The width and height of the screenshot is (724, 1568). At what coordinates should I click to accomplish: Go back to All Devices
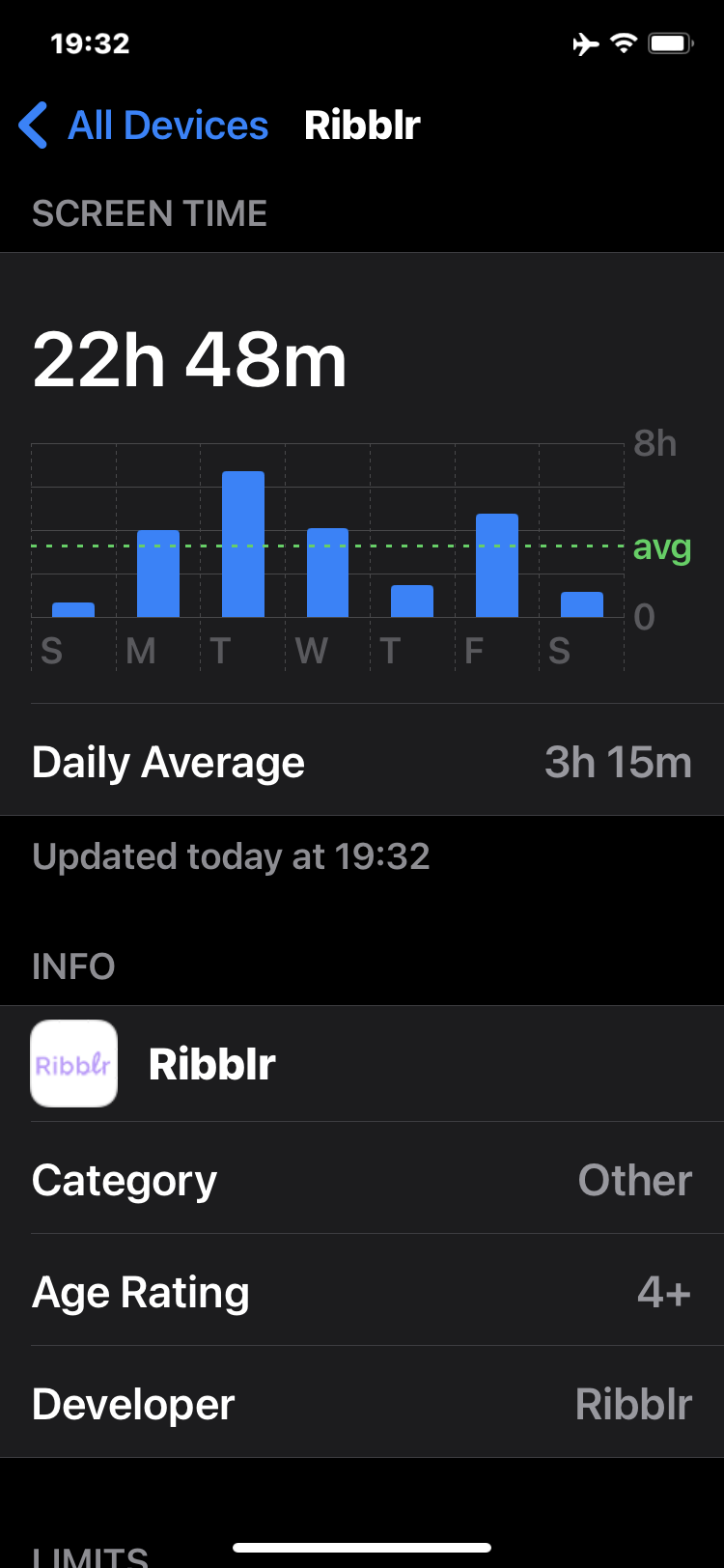click(143, 126)
